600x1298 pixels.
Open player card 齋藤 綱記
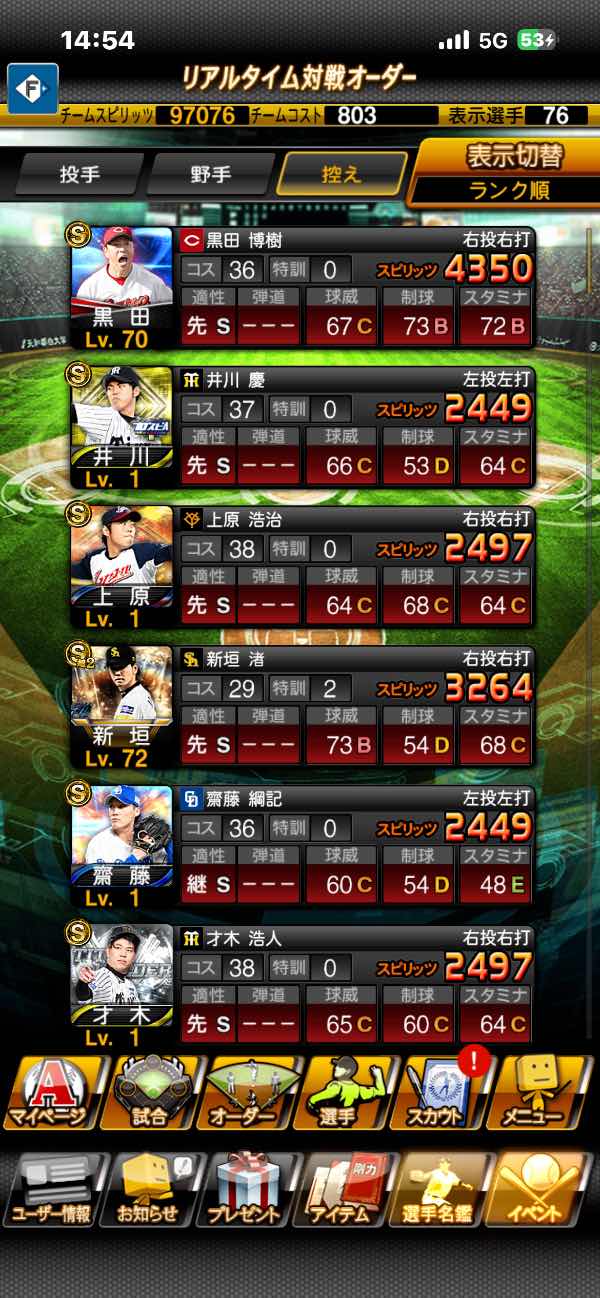(x=121, y=848)
